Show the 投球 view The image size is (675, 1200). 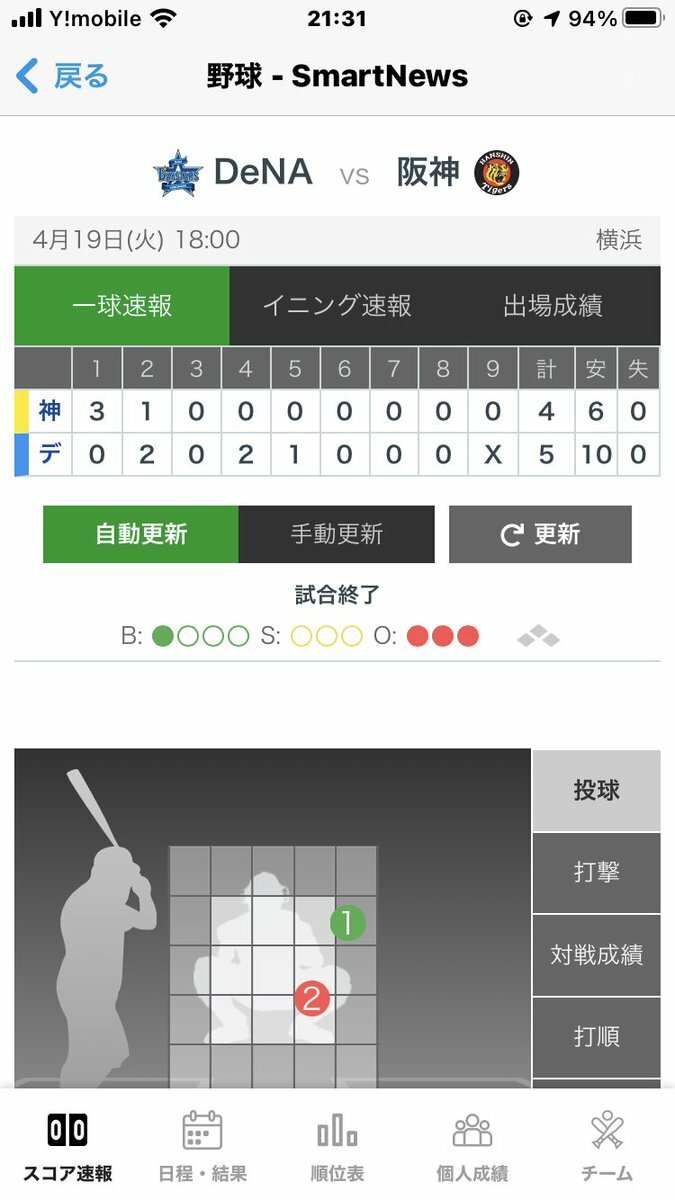pyautogui.click(x=596, y=791)
